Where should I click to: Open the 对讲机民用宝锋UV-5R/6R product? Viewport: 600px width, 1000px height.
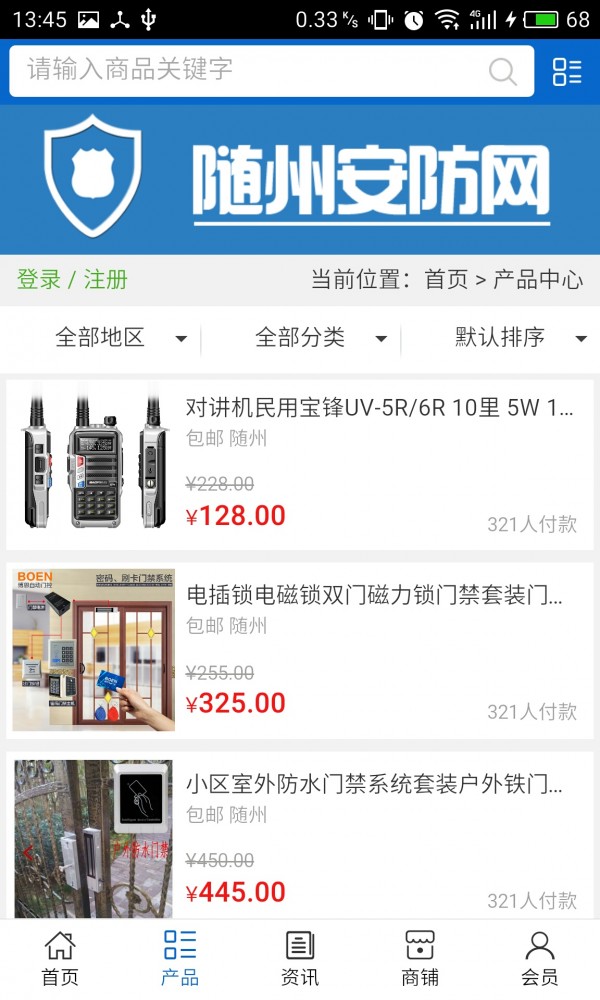pos(380,408)
